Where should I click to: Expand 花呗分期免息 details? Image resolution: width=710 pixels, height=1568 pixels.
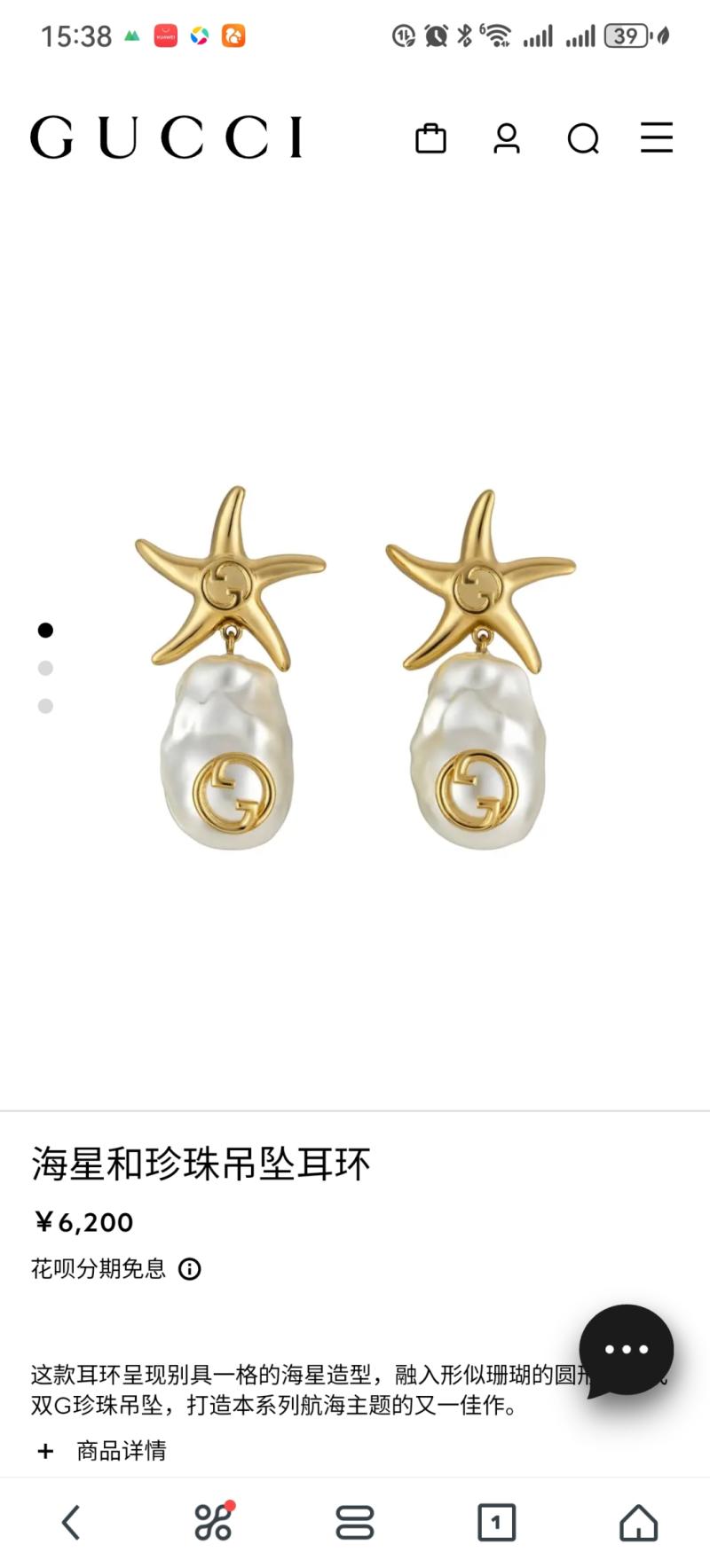[x=98, y=1269]
